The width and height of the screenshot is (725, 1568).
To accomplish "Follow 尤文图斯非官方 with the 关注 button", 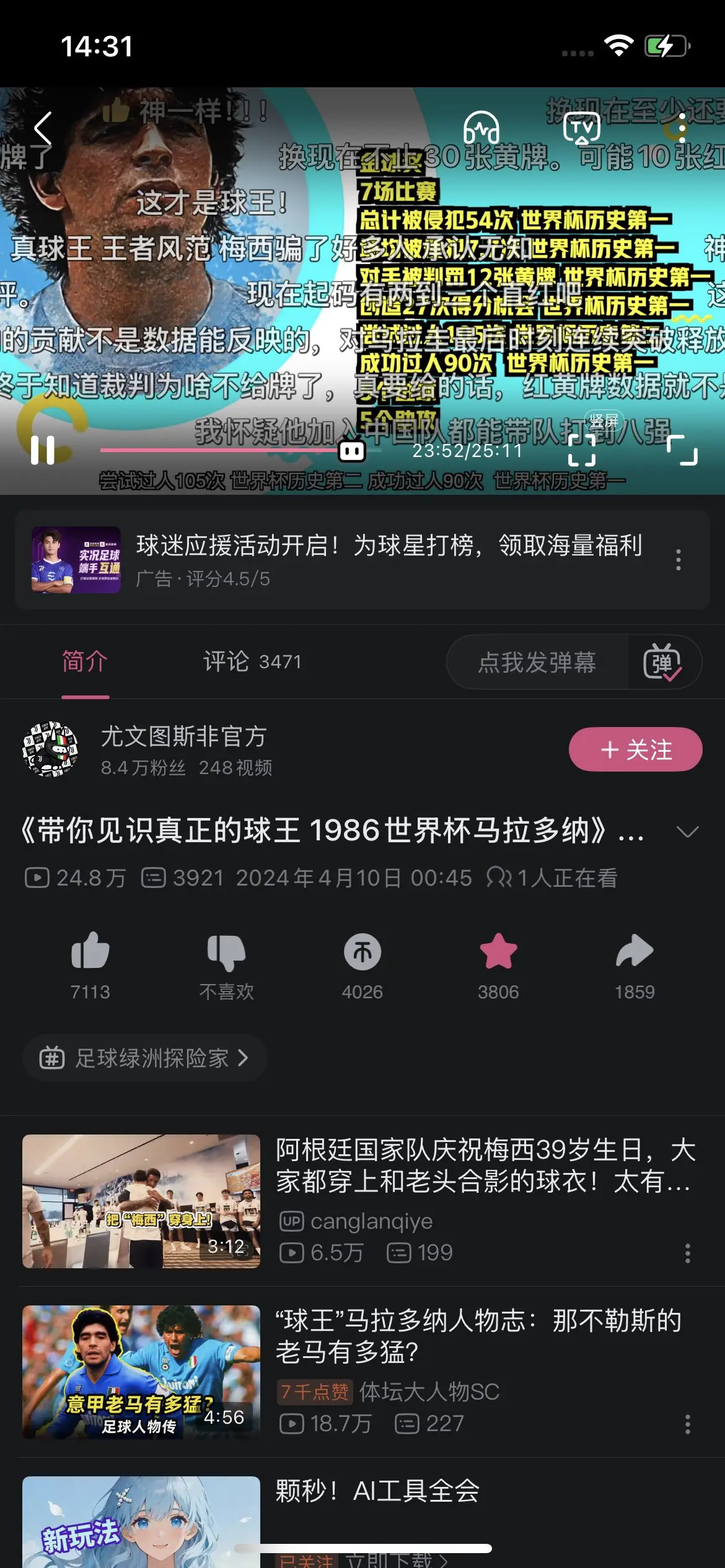I will click(635, 749).
